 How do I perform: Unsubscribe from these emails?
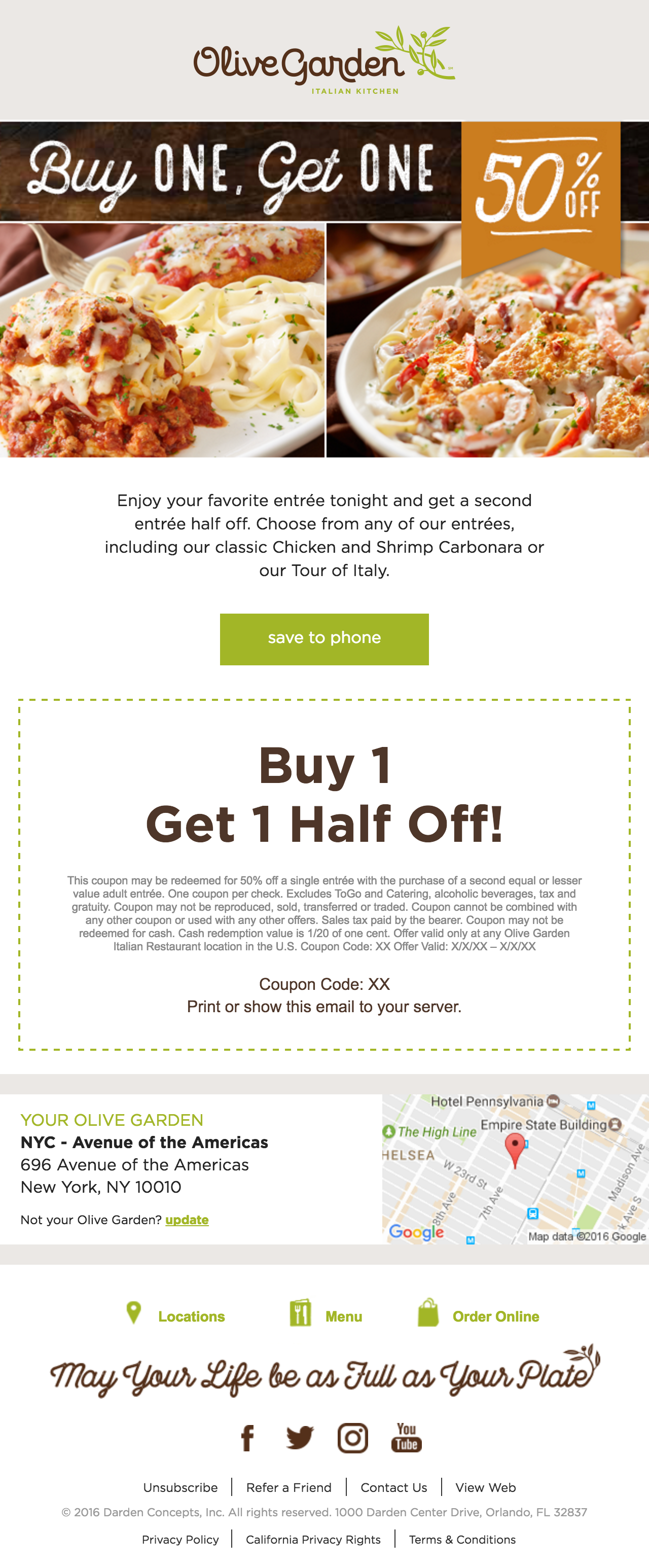point(180,1488)
